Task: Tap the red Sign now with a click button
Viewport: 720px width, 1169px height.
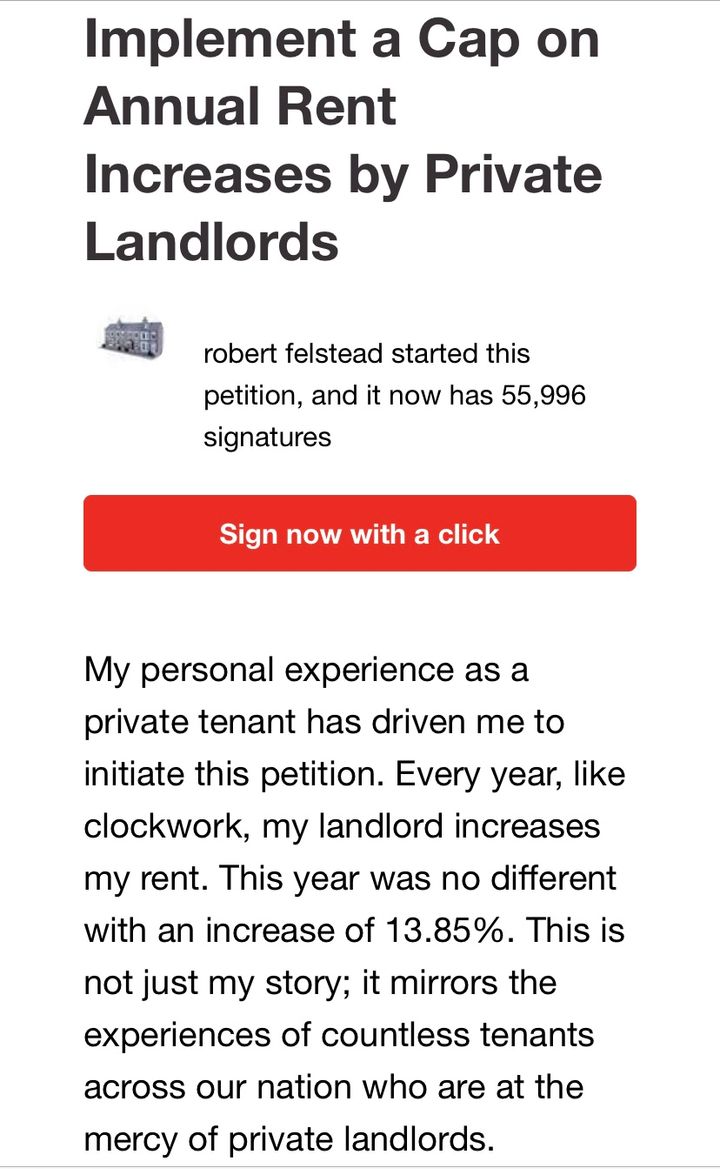Action: 359,533
